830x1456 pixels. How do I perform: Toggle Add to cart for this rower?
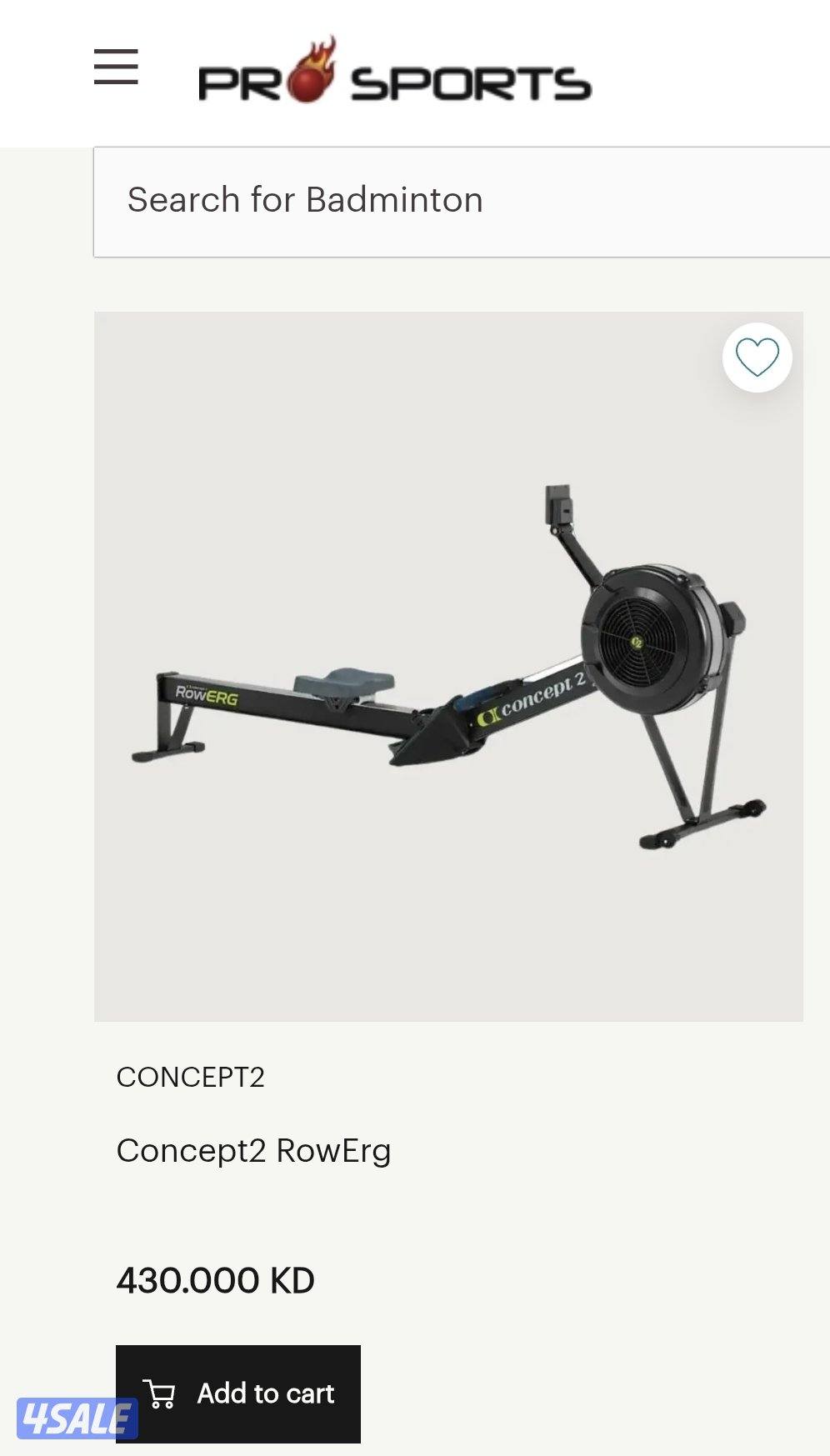[x=237, y=1393]
